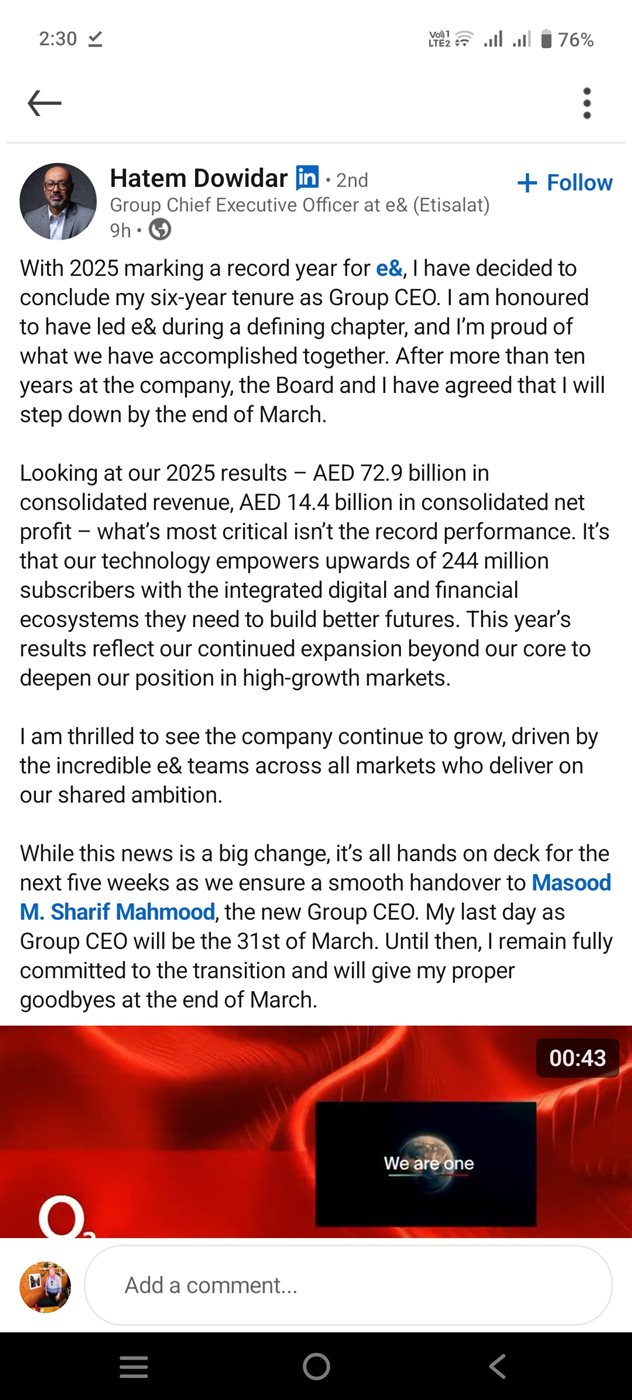The image size is (632, 1400).
Task: Go to the phone home screen
Action: (316, 1367)
